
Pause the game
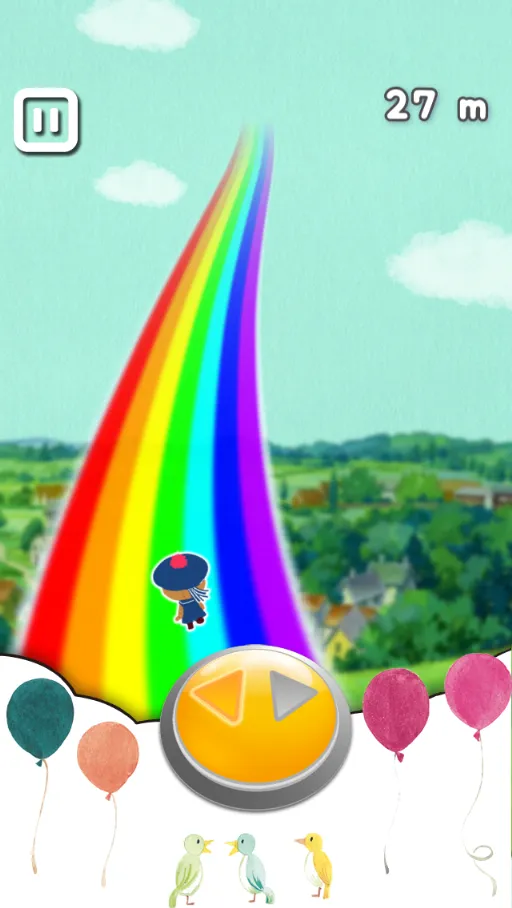(46, 120)
